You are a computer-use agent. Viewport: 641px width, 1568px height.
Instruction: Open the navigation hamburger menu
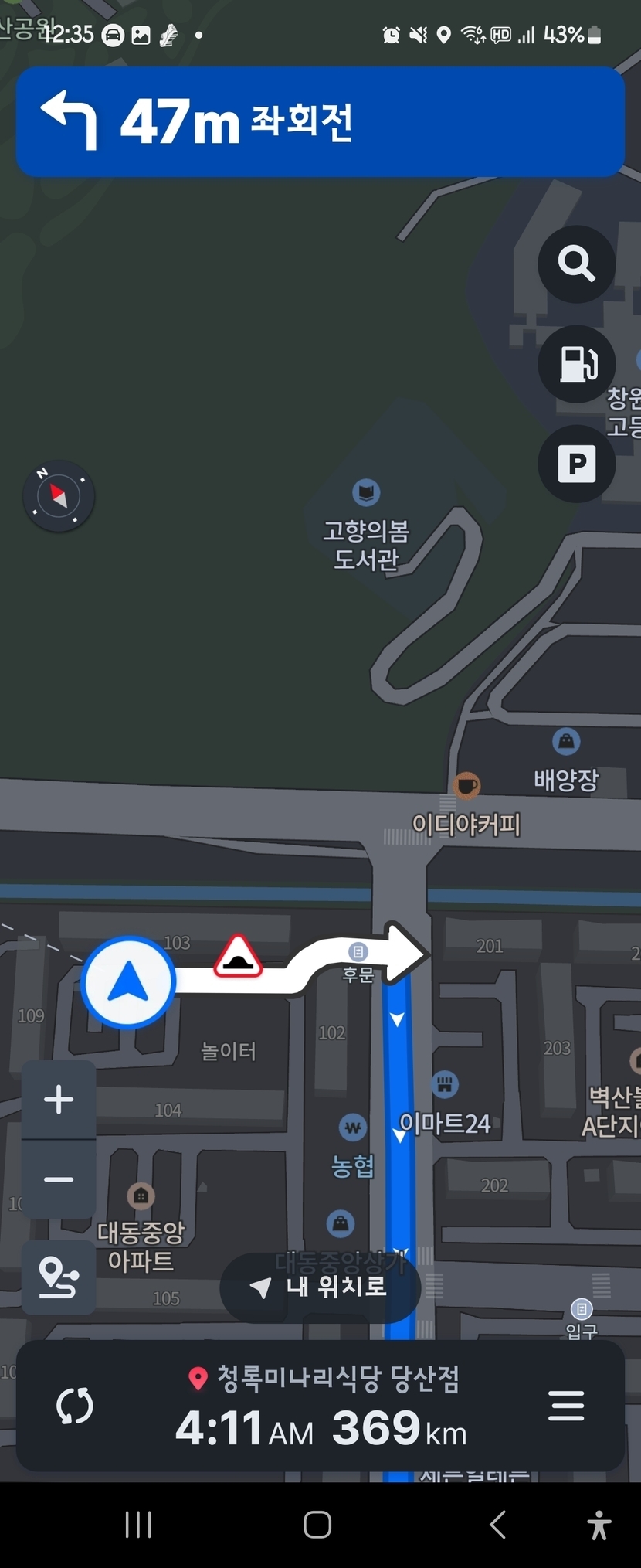566,1406
